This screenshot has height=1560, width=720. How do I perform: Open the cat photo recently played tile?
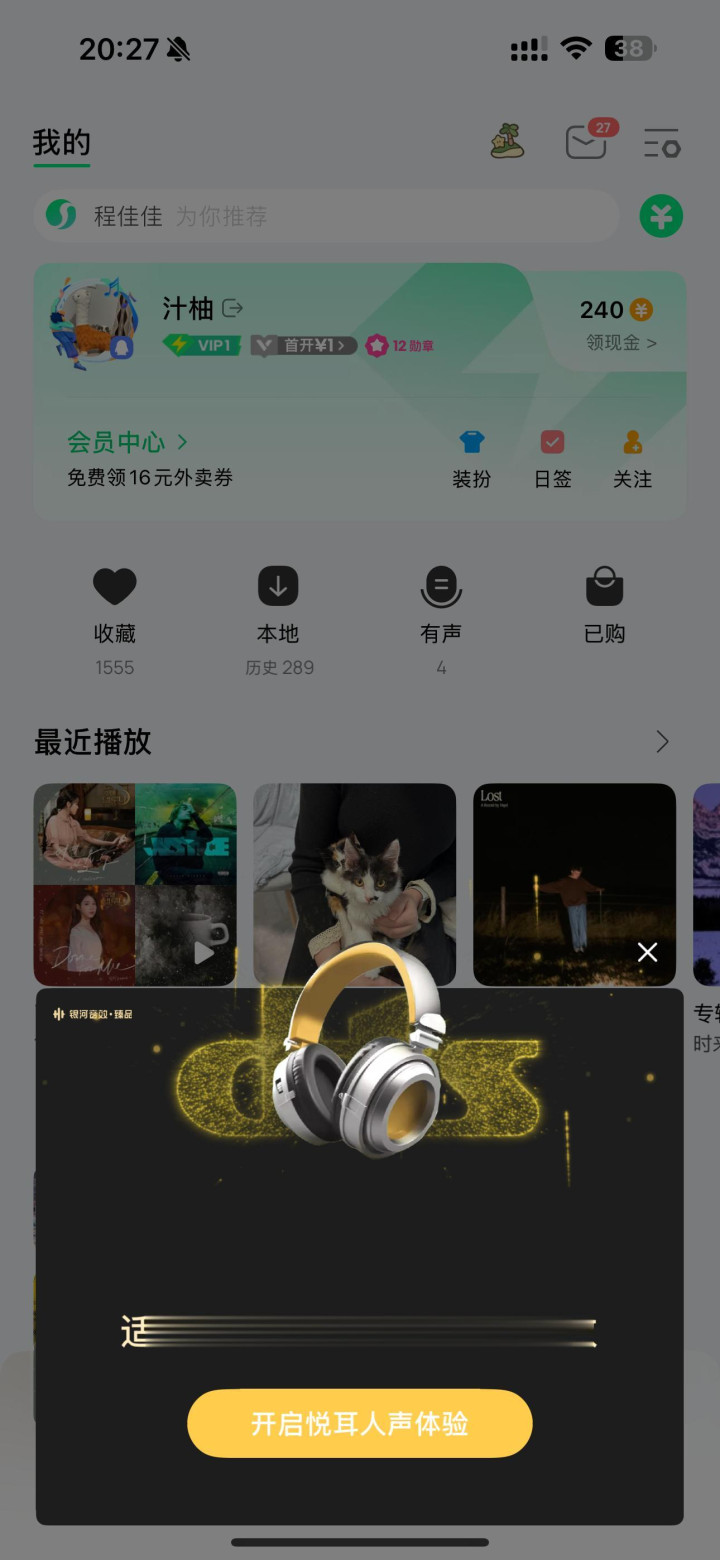[354, 884]
